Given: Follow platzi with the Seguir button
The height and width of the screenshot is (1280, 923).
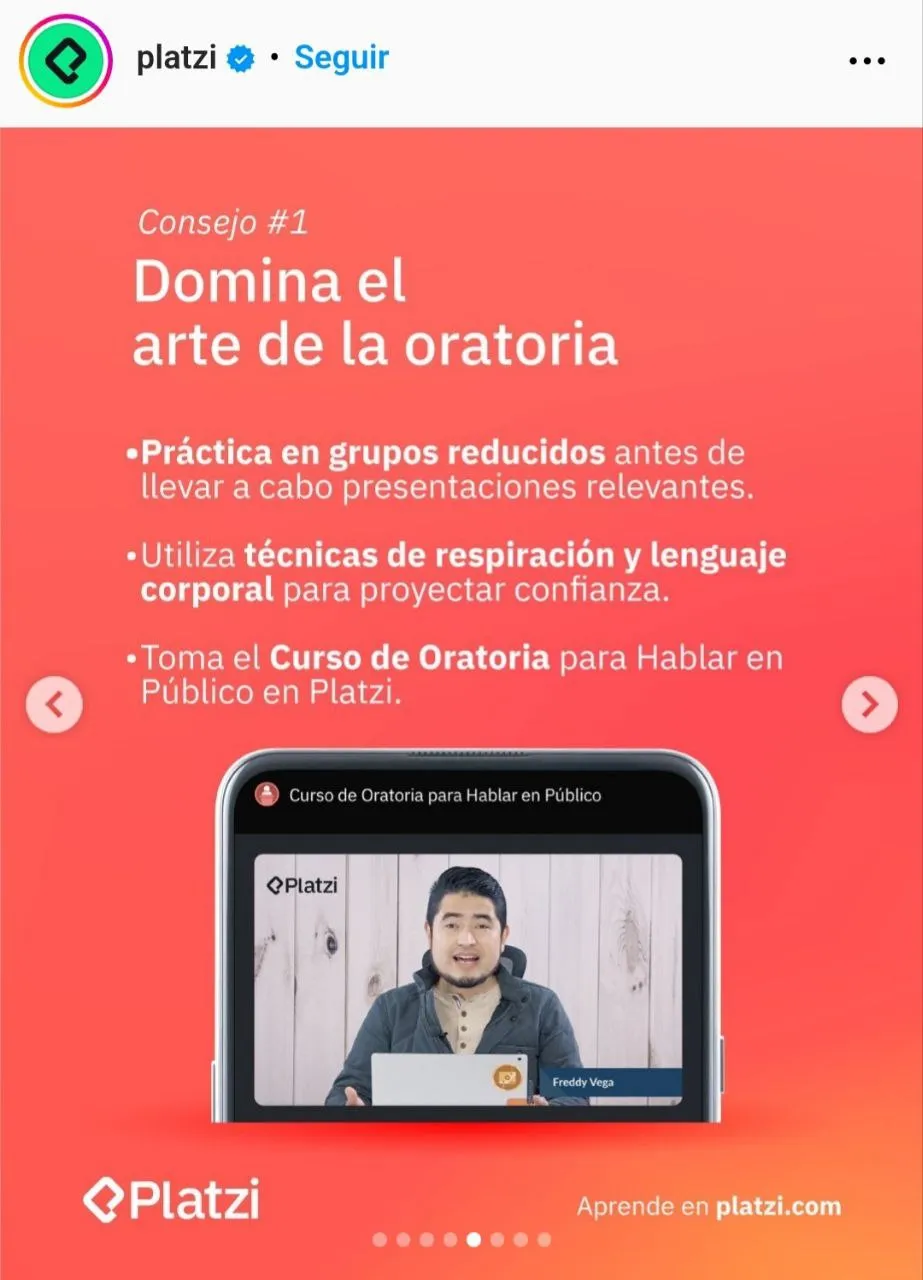Looking at the screenshot, I should (x=341, y=58).
